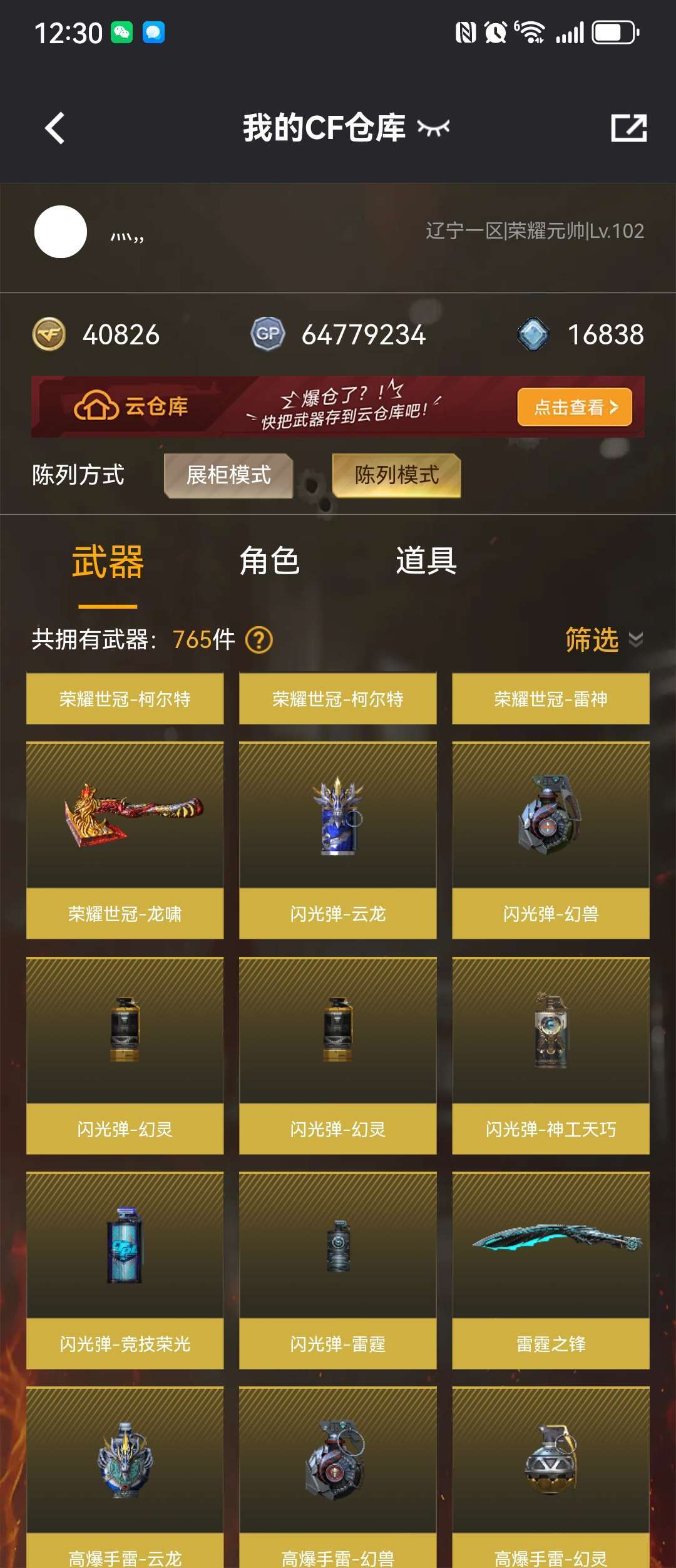Open the 闪光弹-神工天巧 item card
The height and width of the screenshot is (1568, 676).
551,1056
